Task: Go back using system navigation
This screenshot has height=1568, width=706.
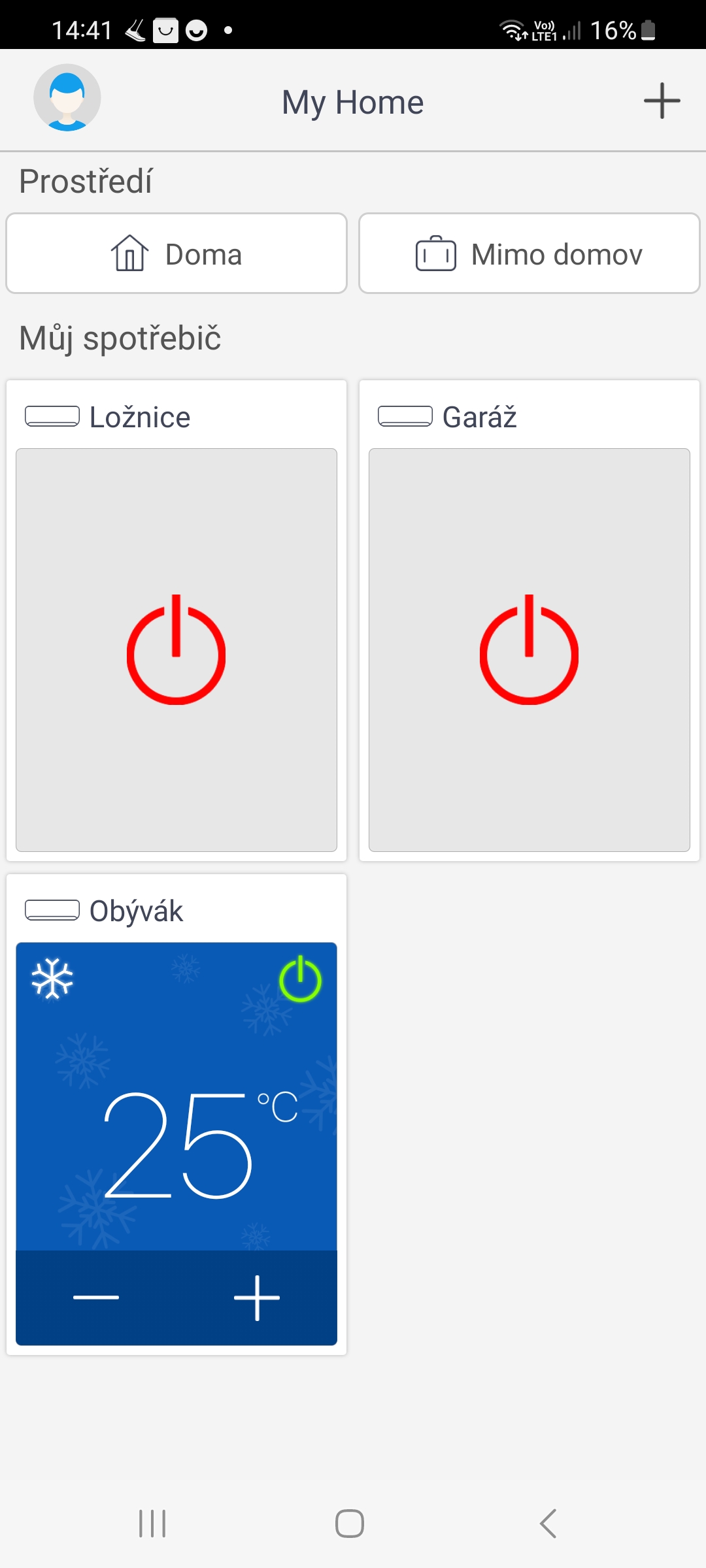Action: 548,1524
